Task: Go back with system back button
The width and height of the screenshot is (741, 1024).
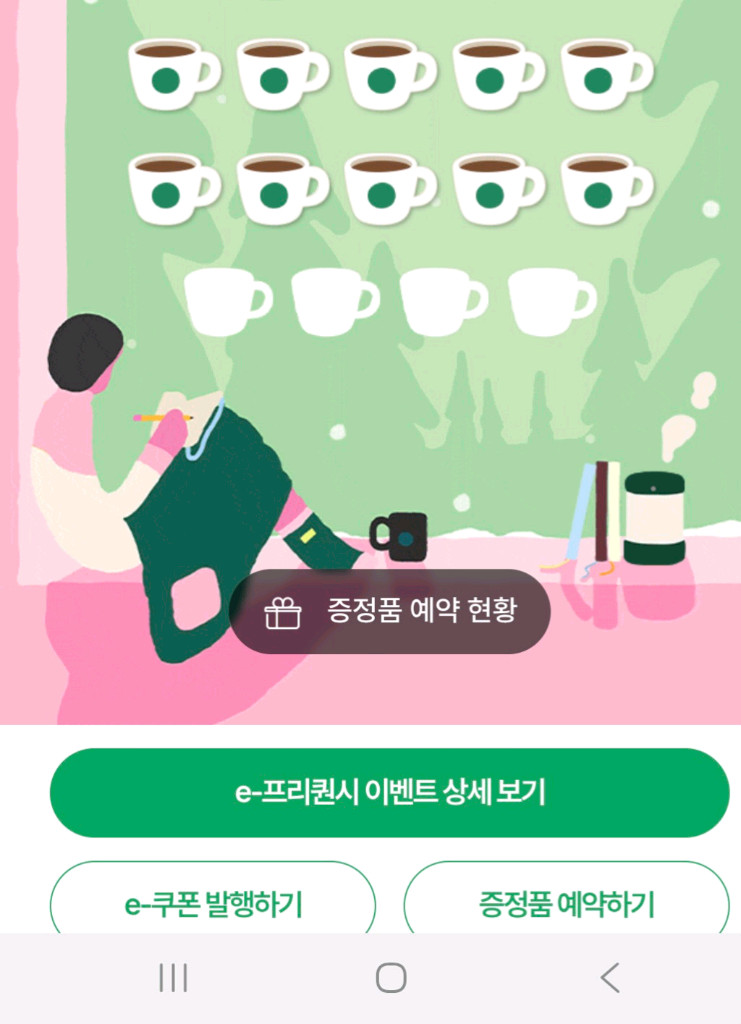Action: pyautogui.click(x=609, y=978)
